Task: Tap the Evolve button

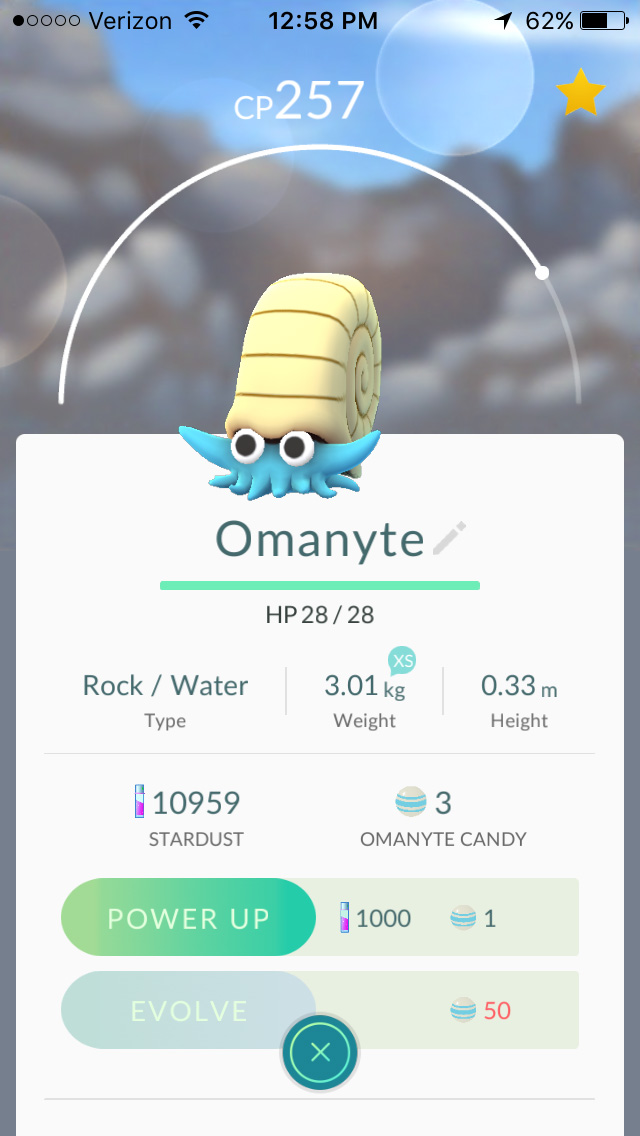Action: [x=188, y=1010]
